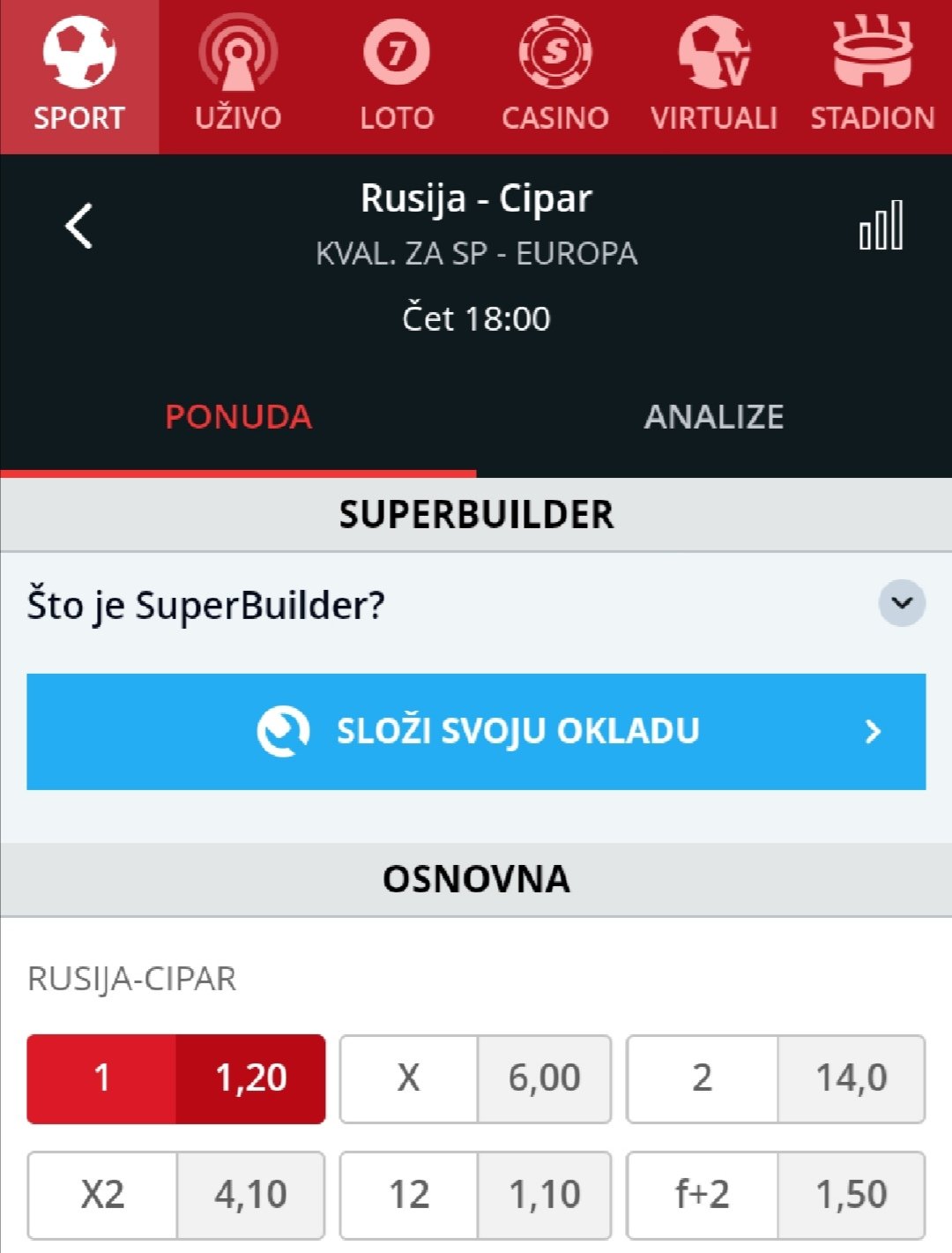
Task: Choose outcome 2 at odds 14,0
Action: pos(776,1078)
